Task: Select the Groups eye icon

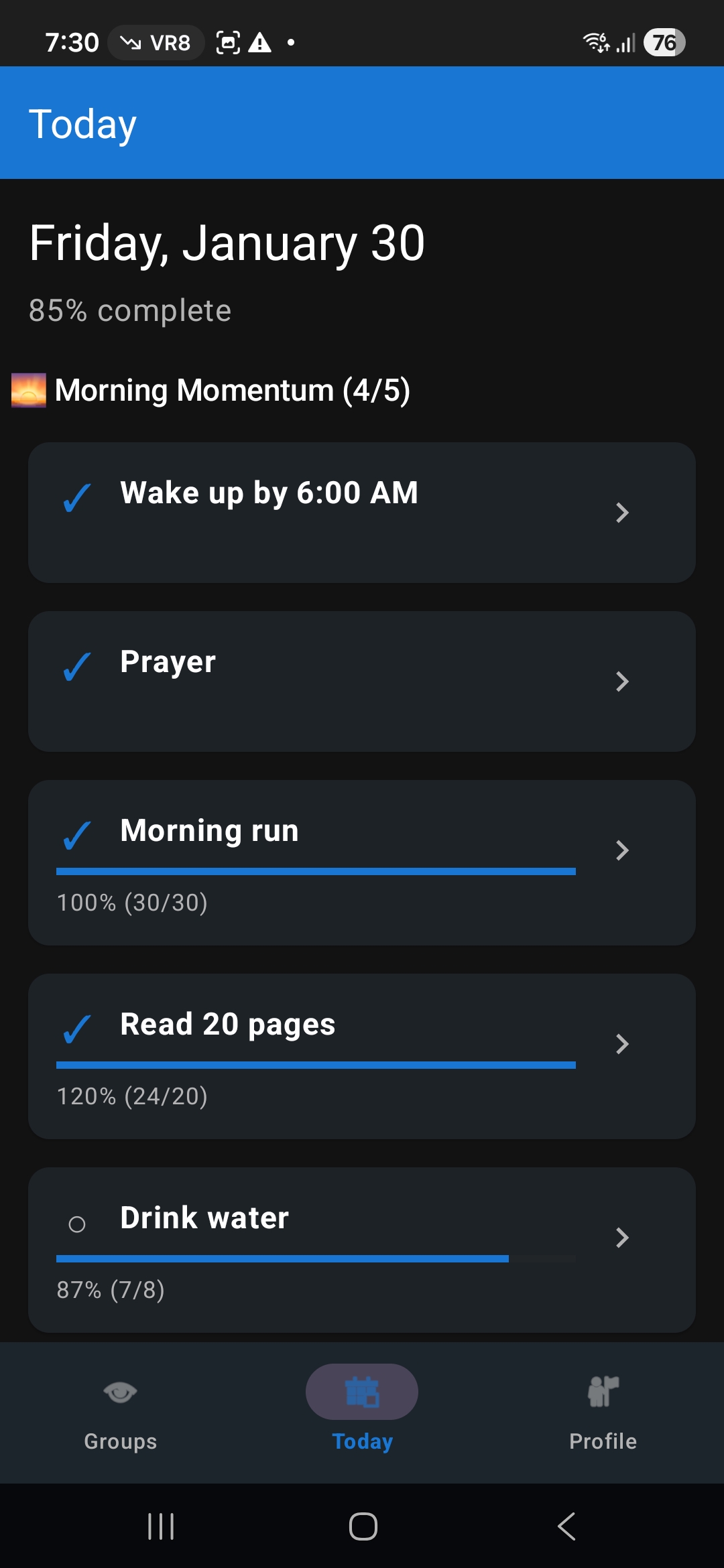Action: [121, 1392]
